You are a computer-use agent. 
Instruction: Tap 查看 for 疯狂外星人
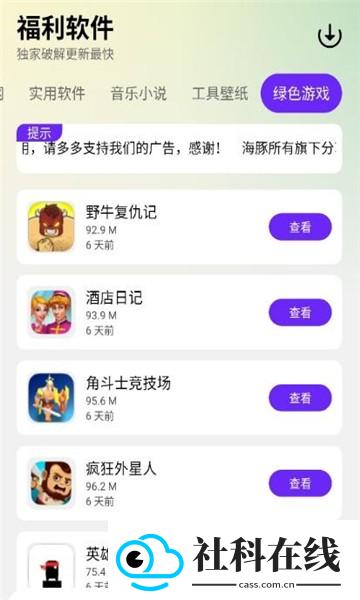click(x=300, y=483)
